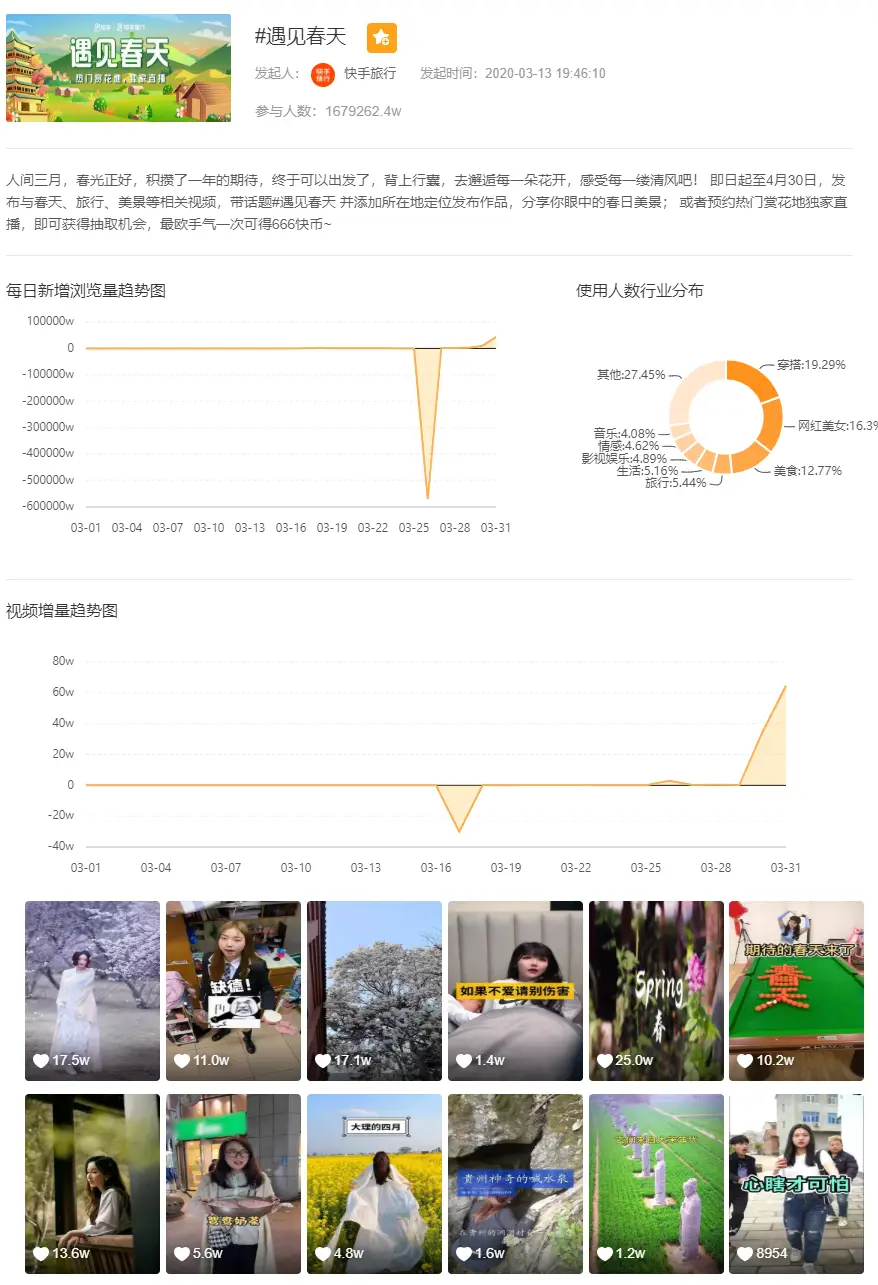Open the 如果不爱请别伤害 video thumbnail
878x1285 pixels.
tap(515, 990)
